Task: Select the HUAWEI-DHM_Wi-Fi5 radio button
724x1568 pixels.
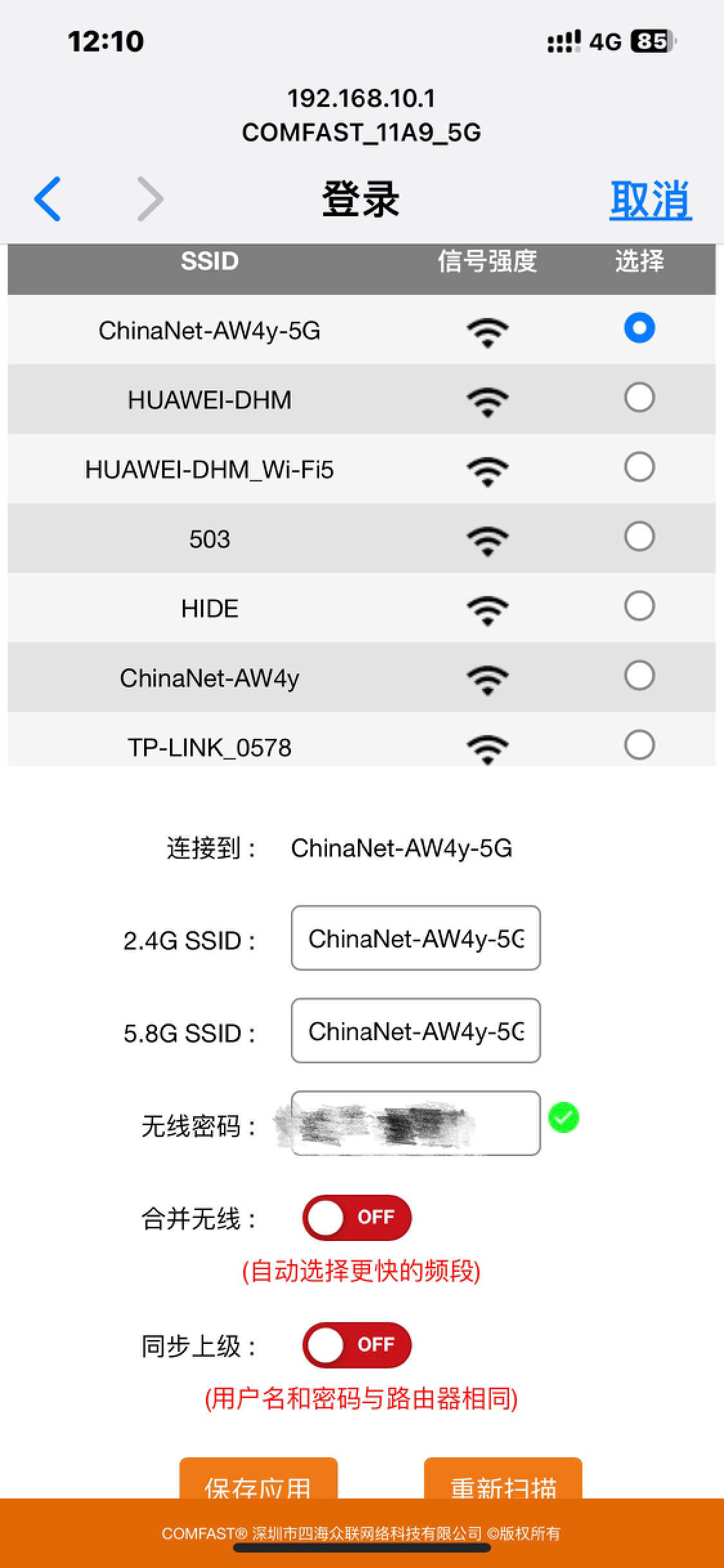Action: coord(639,467)
